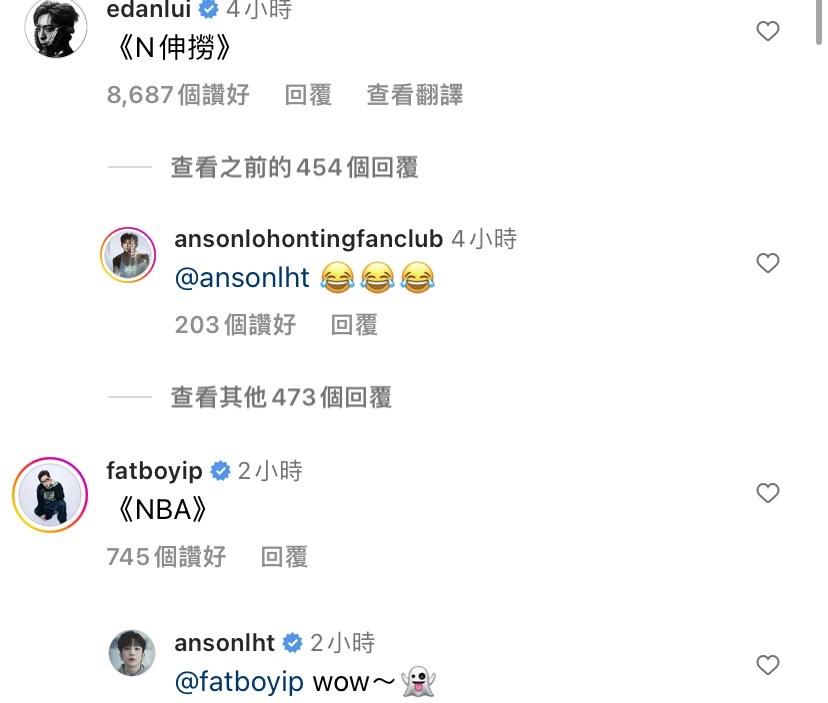Expand the previous 454 replies
The width and height of the screenshot is (828, 703).
(x=294, y=167)
